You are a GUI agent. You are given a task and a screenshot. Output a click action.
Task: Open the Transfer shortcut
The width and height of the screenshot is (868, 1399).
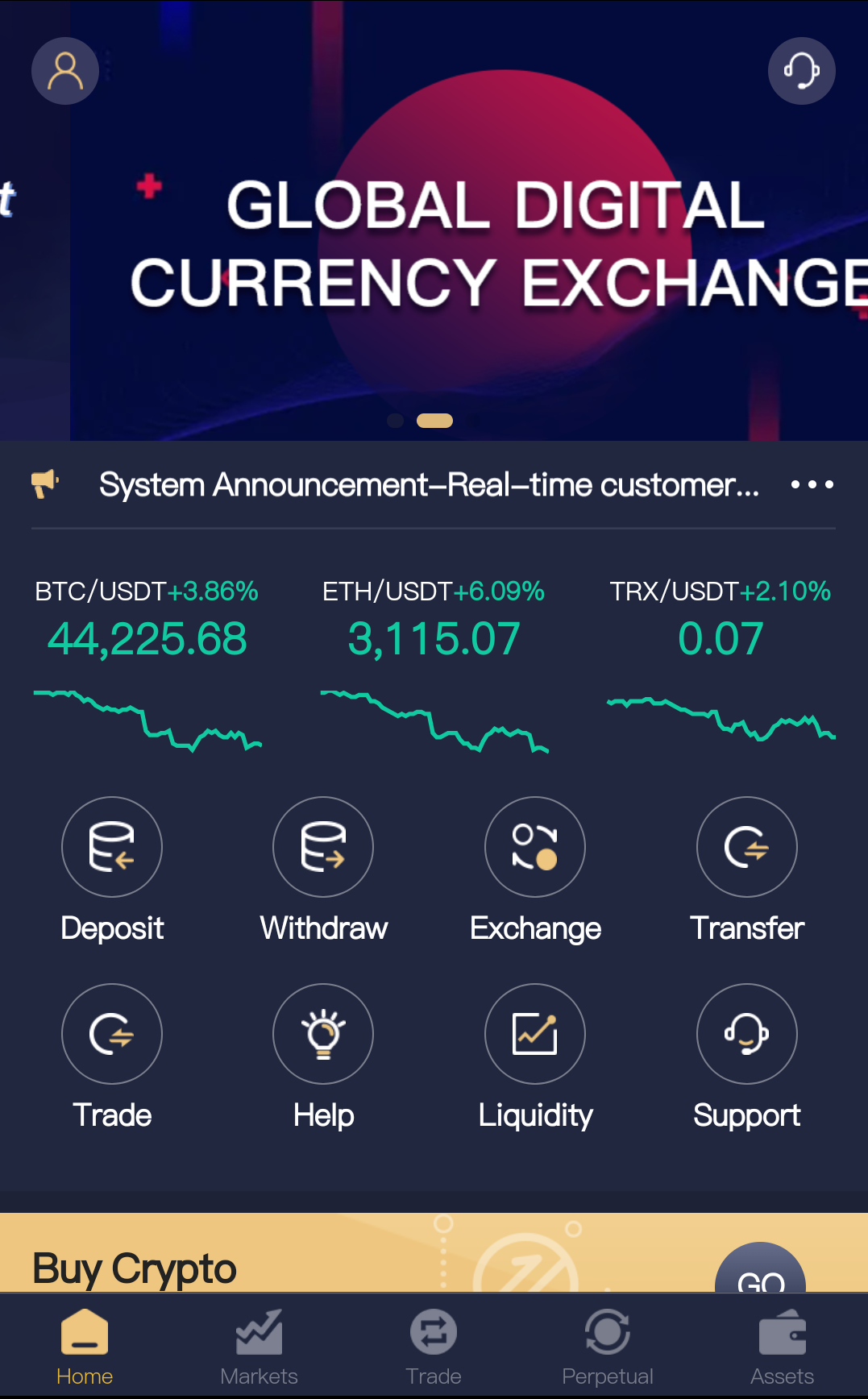746,847
